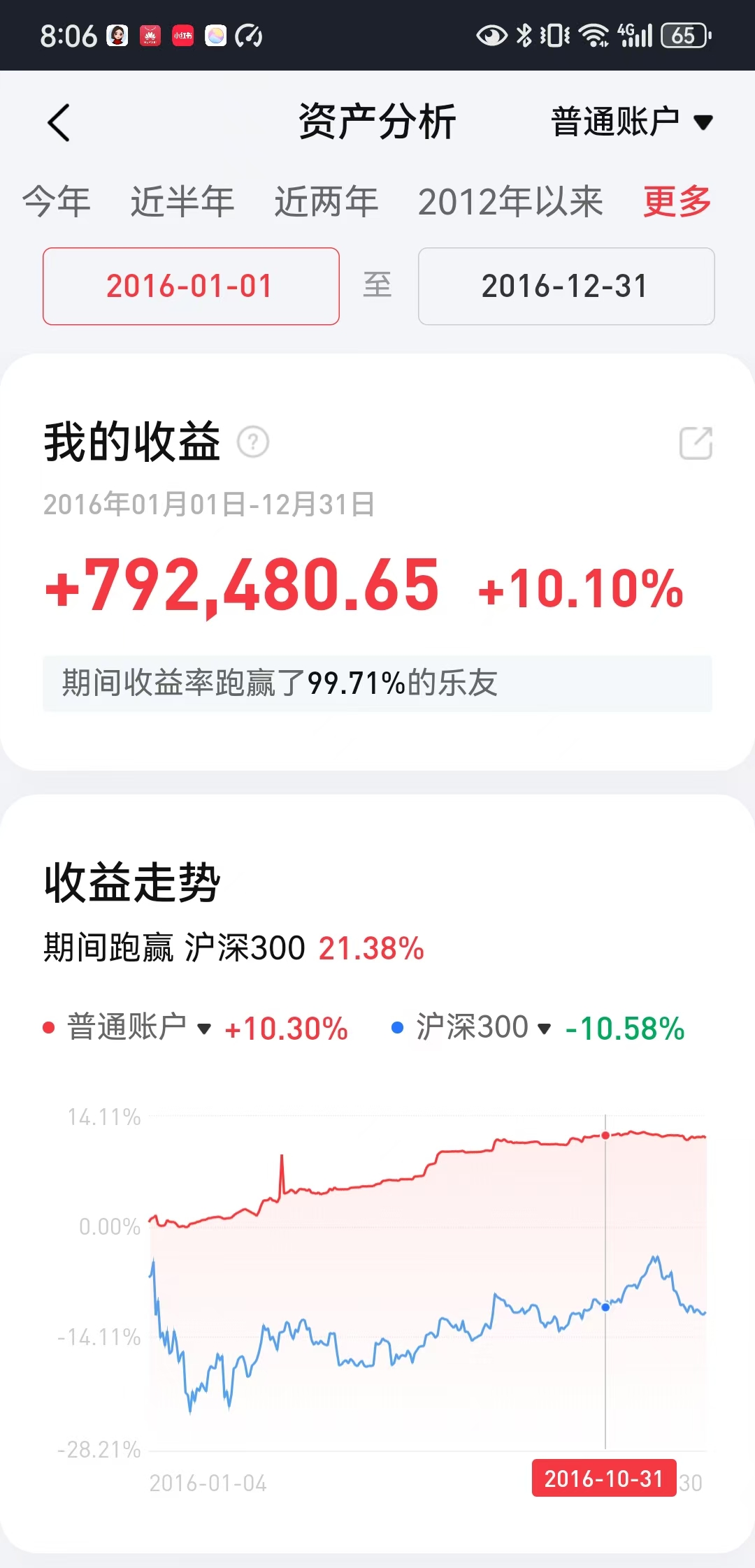Change the start date 2016-01-01
755x1568 pixels.
(x=191, y=286)
